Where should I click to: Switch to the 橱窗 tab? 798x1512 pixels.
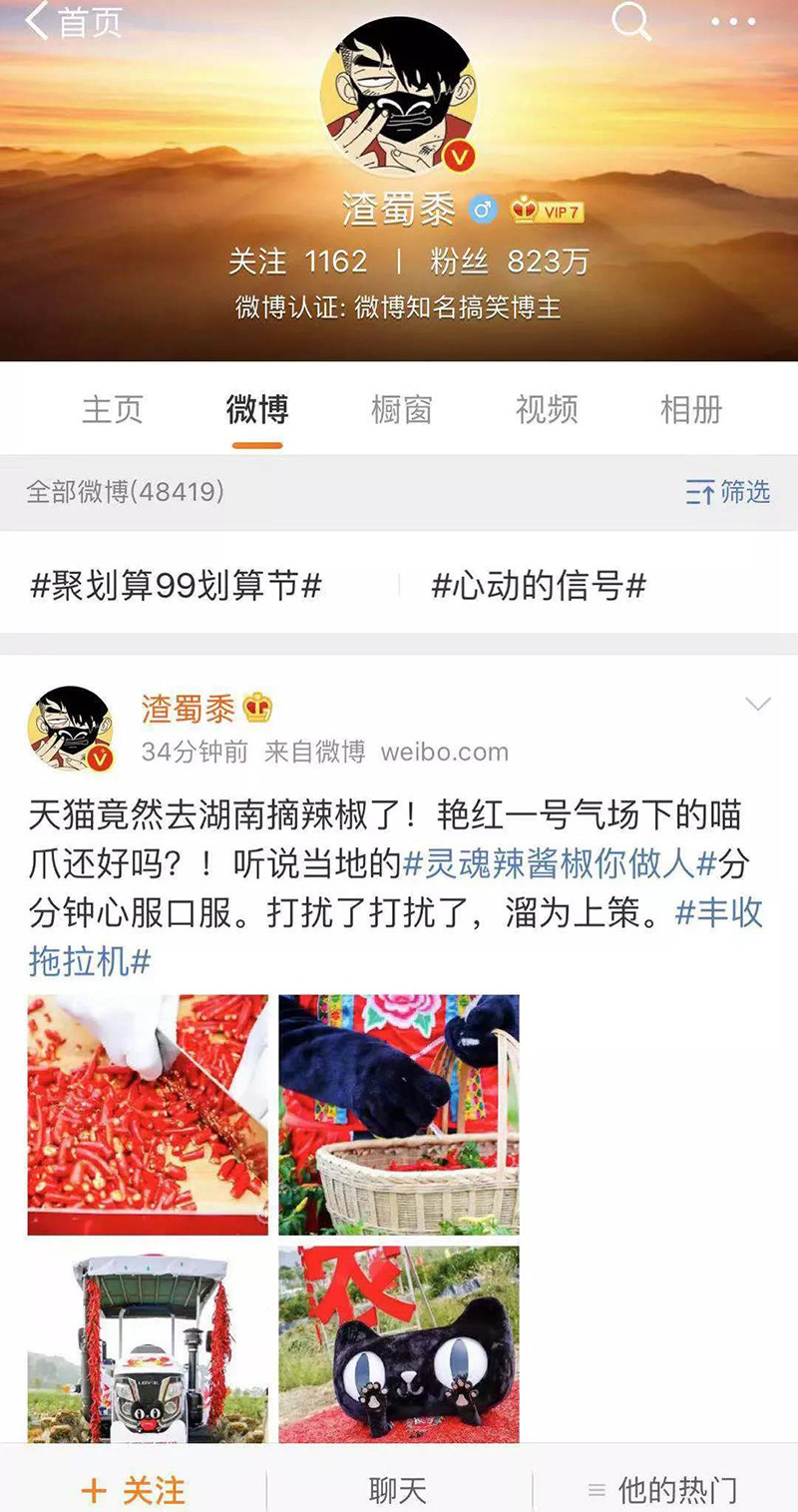(x=401, y=409)
